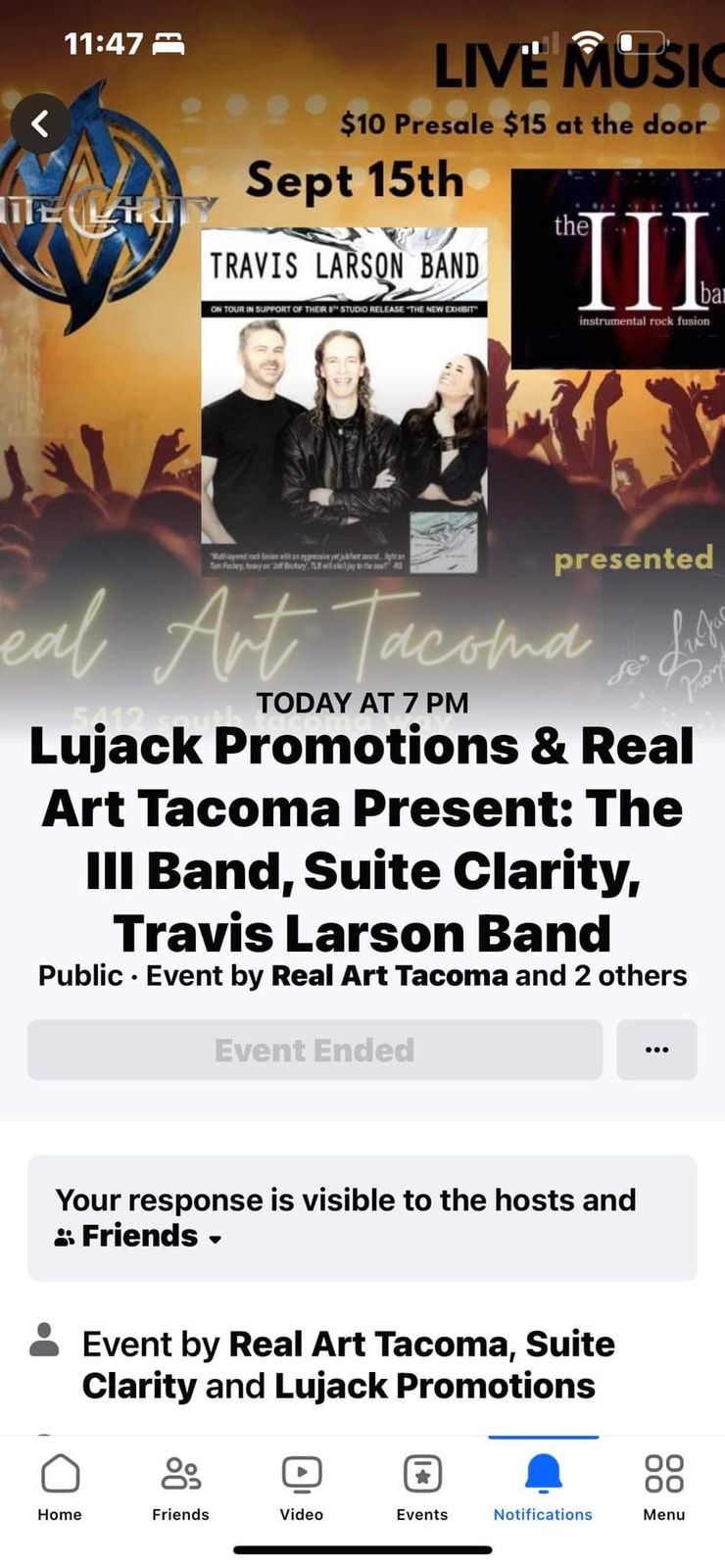Open Real Art Tacoma host link
Screen dimensions: 725x1568
pyautogui.click(x=368, y=1344)
